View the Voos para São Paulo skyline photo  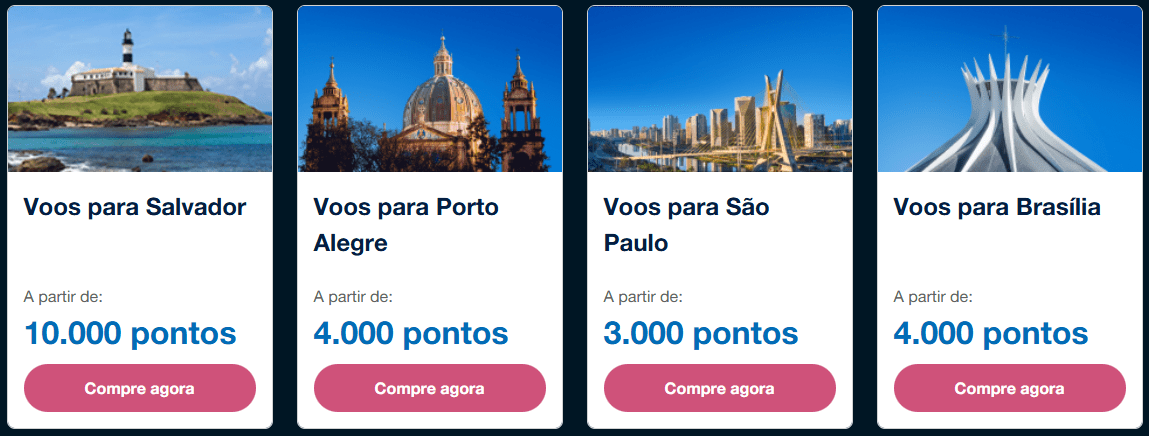[x=719, y=90]
